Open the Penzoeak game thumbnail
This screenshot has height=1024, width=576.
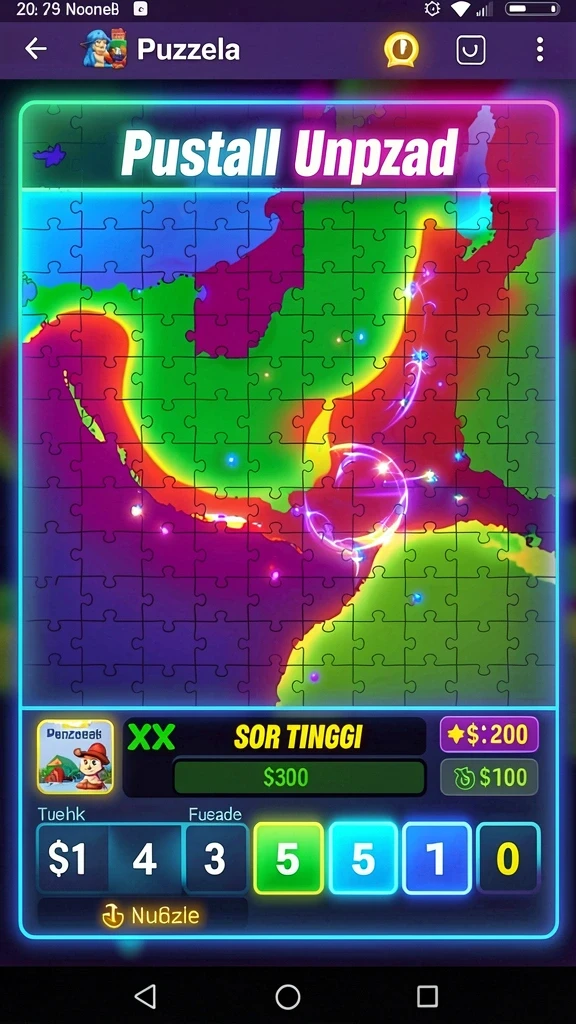(x=75, y=756)
